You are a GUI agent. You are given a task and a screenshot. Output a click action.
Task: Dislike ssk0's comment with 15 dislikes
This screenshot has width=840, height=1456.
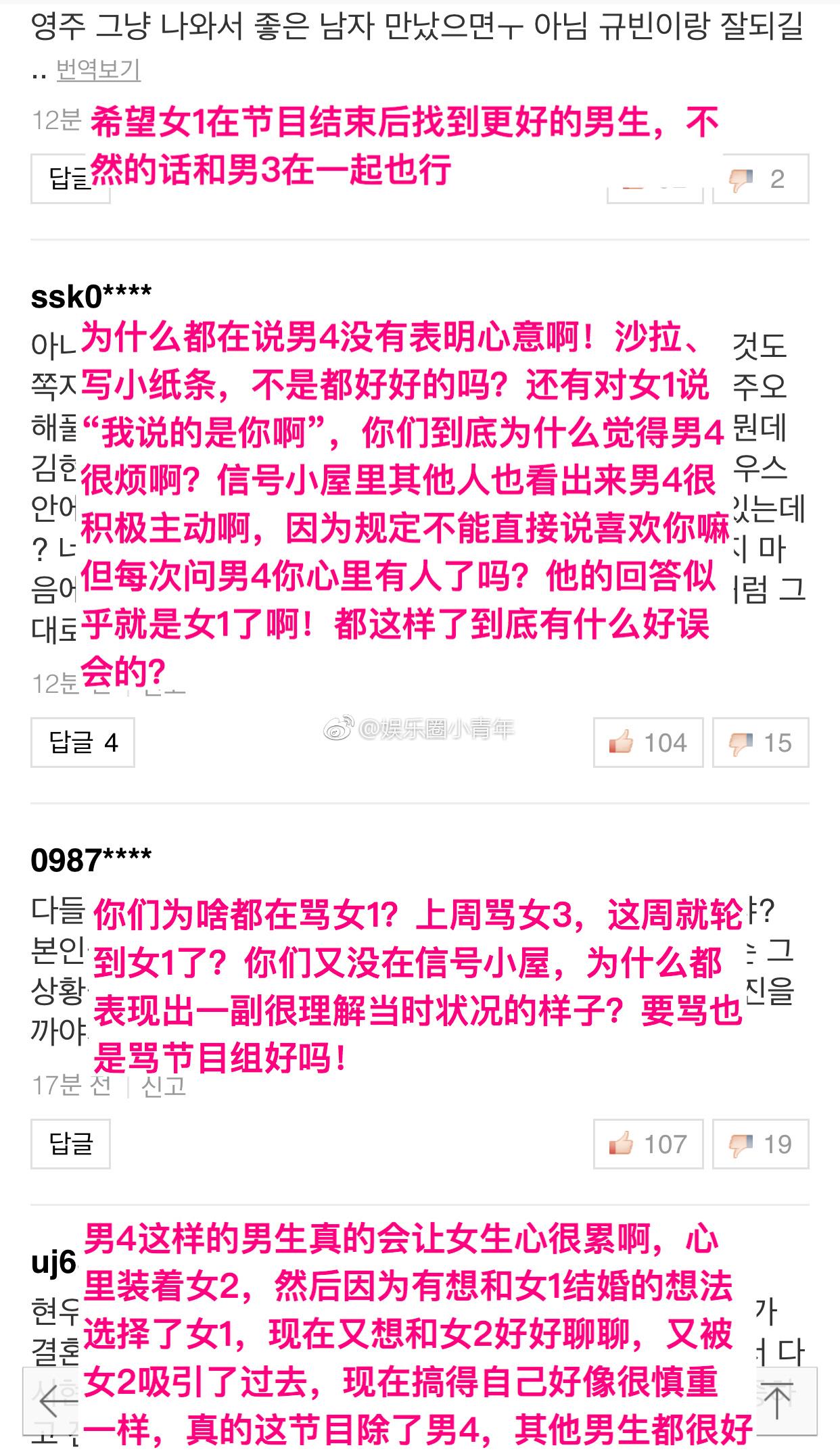760,743
